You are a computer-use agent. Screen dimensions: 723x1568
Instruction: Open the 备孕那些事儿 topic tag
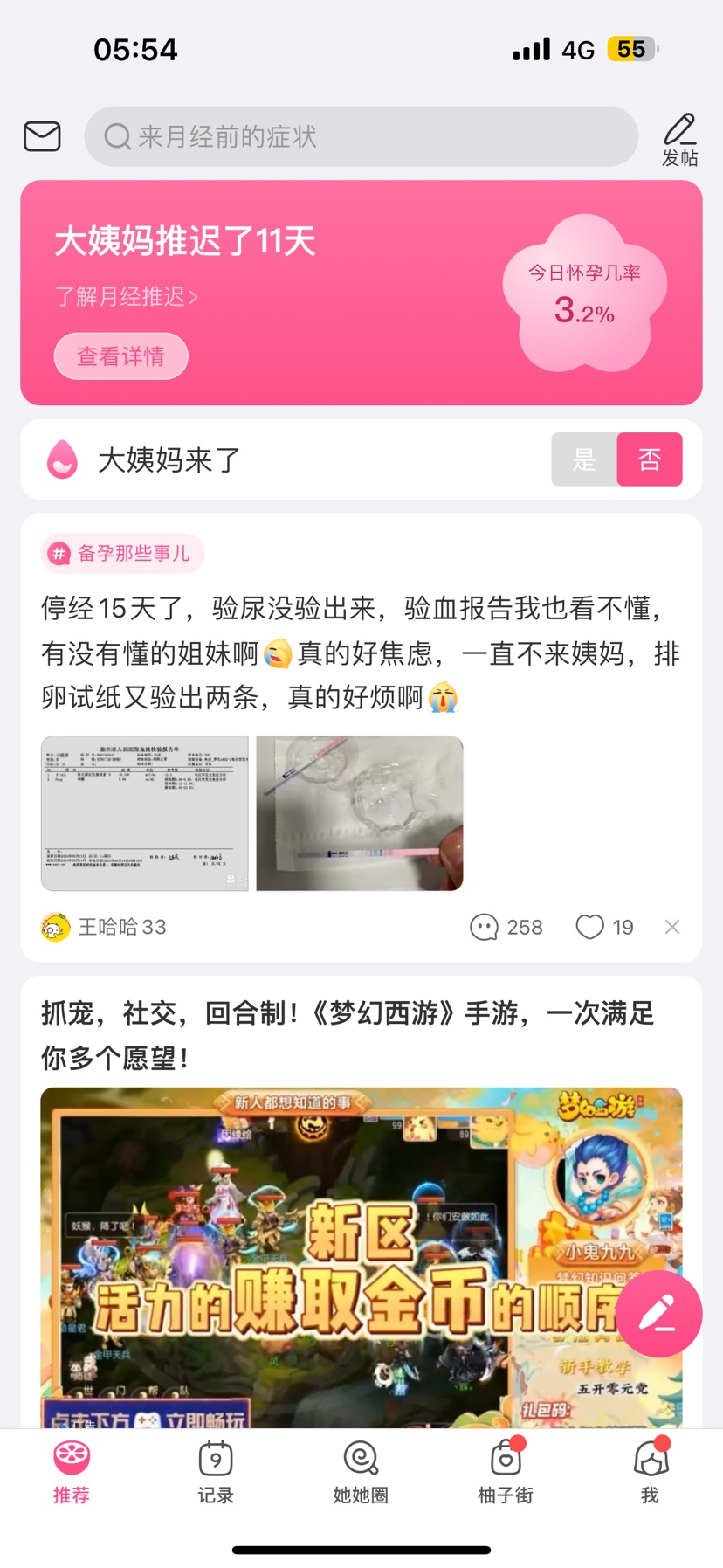(123, 553)
